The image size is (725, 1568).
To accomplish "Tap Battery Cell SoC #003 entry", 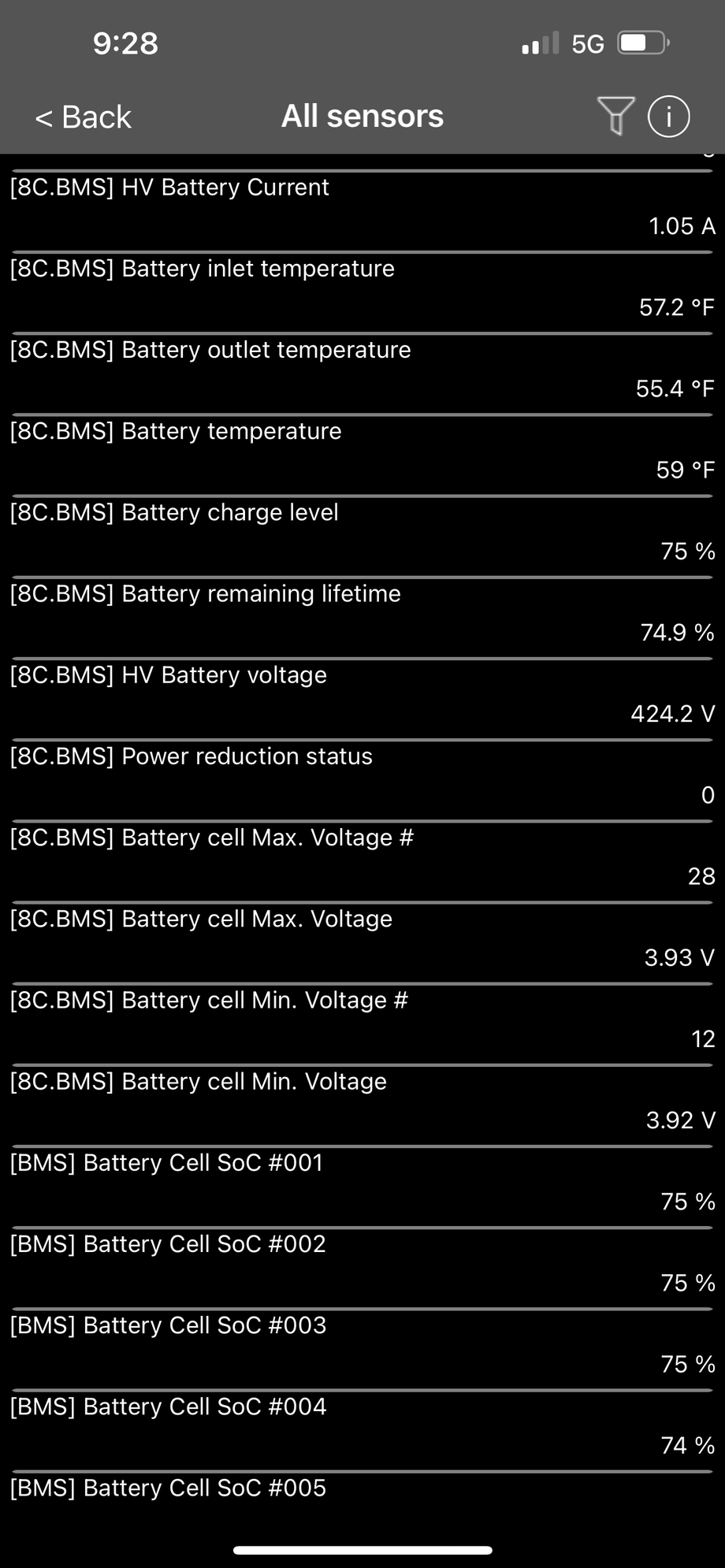I will [x=362, y=1344].
